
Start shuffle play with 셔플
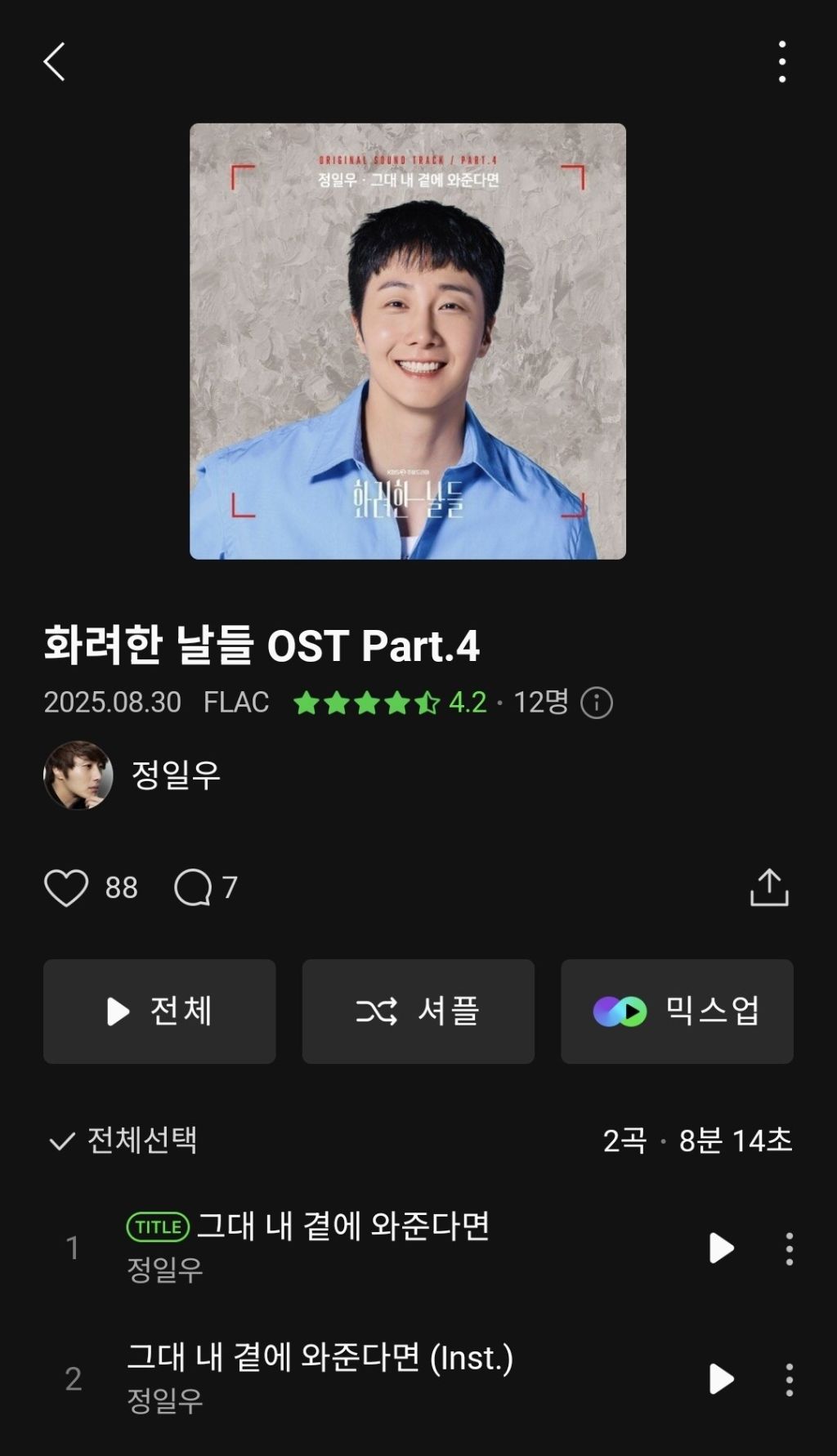click(x=418, y=1012)
